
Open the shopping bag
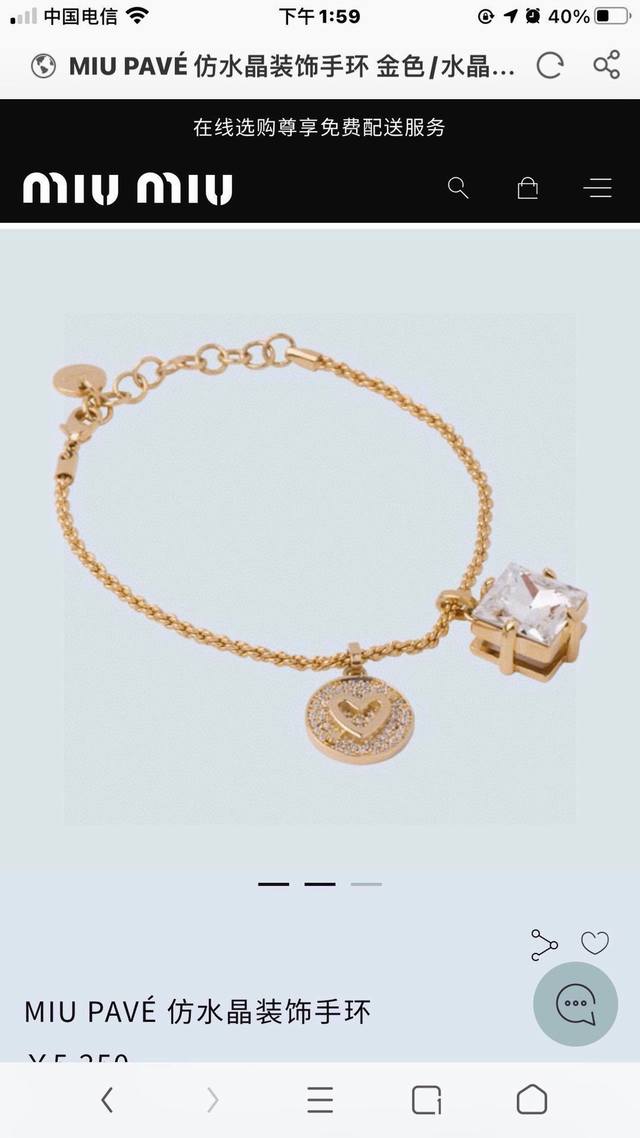pyautogui.click(x=527, y=188)
